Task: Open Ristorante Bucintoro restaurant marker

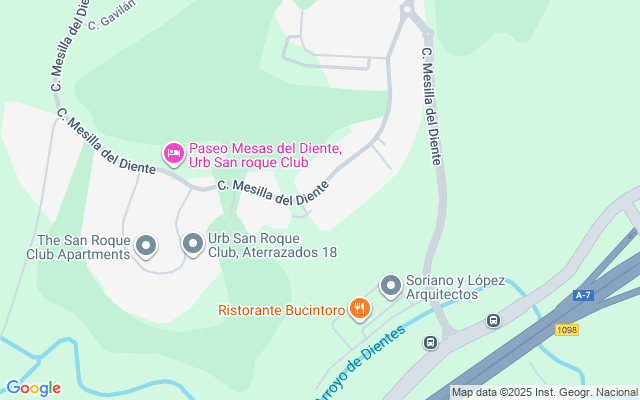Action: (360, 309)
